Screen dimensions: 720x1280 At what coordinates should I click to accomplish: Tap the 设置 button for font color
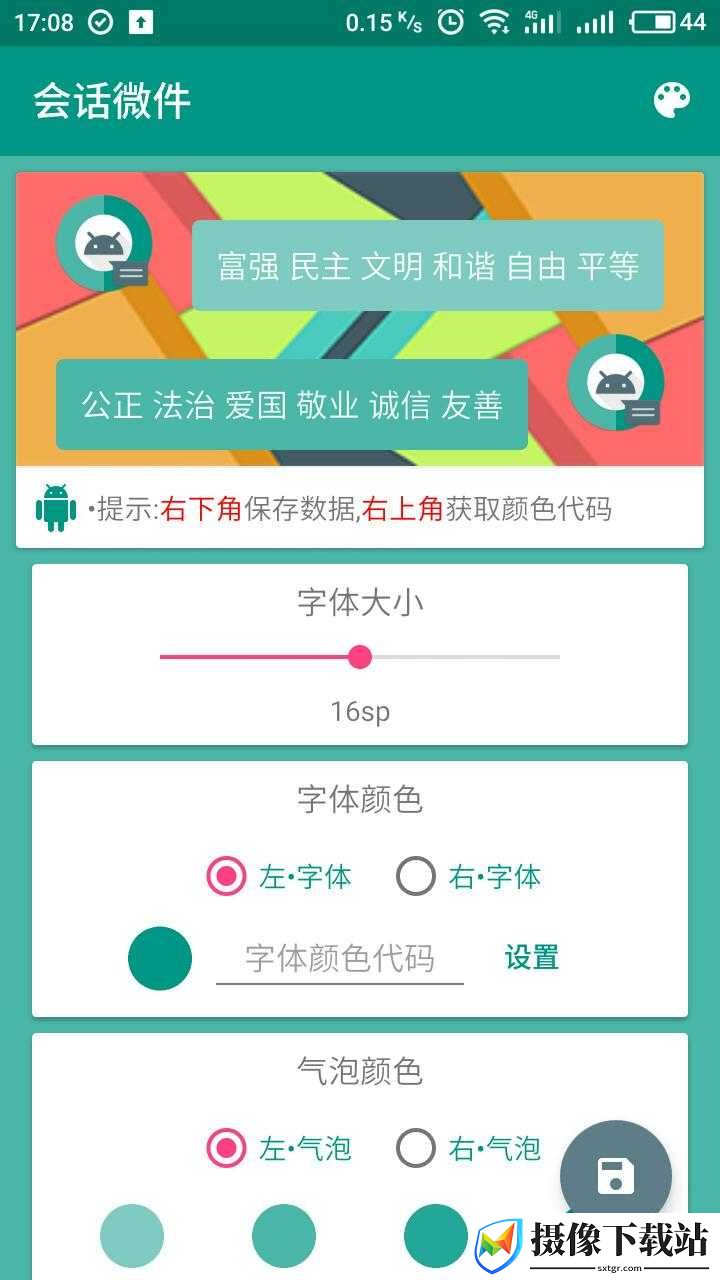(x=532, y=958)
